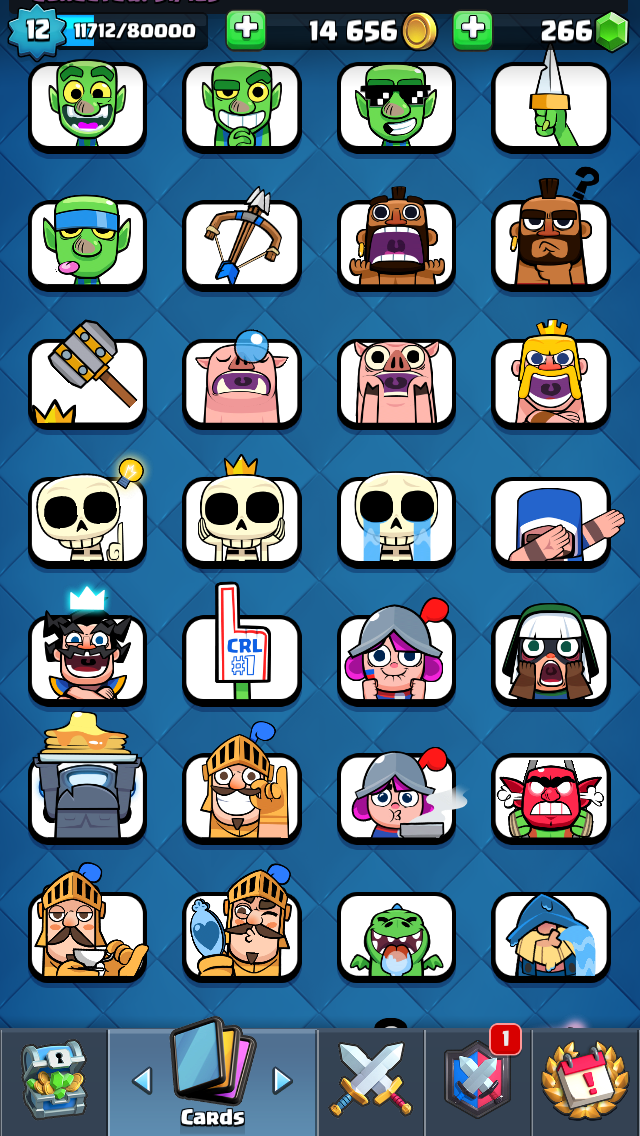Screen dimensions: 640x1136
Task: Choose the angry red goblin emote
Action: point(550,797)
